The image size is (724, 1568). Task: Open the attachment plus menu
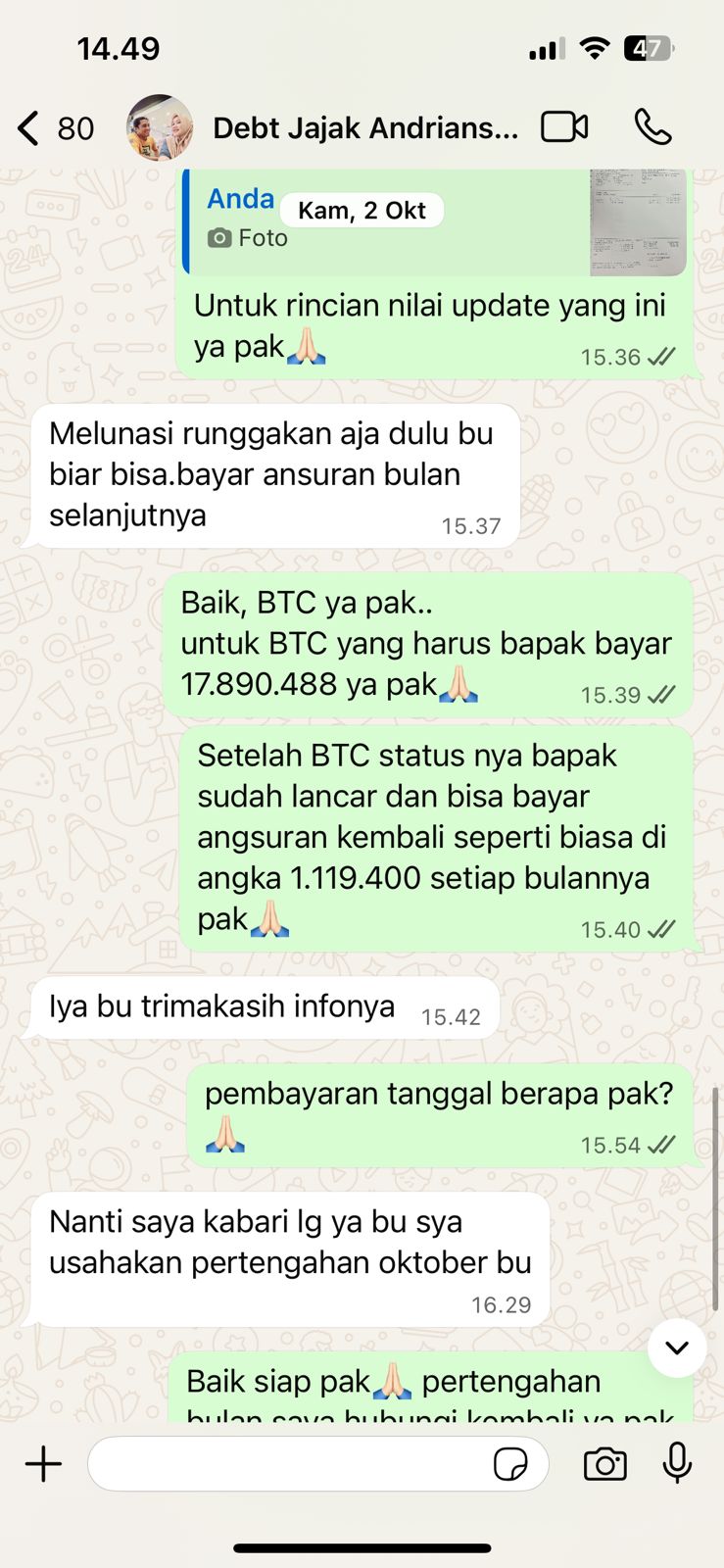(x=43, y=1464)
